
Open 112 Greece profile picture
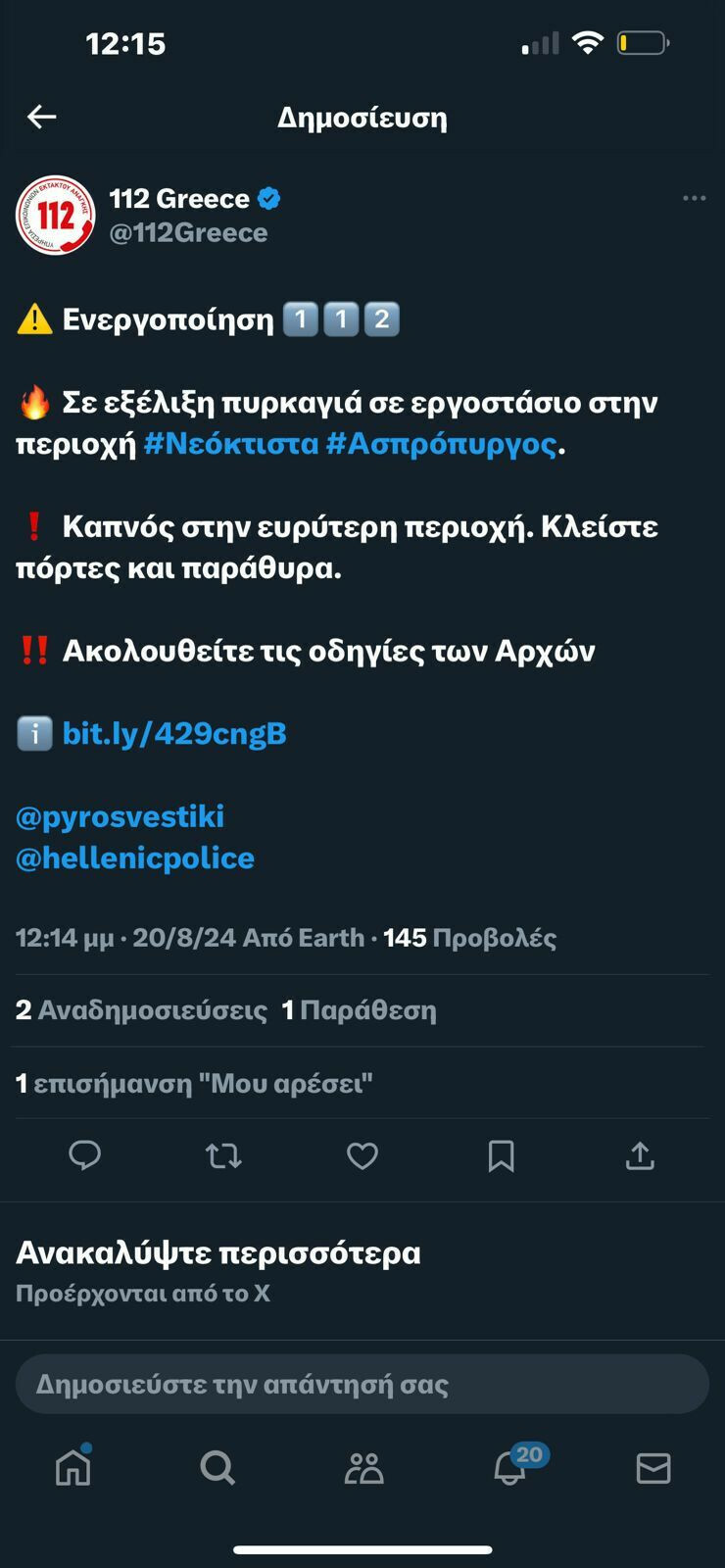[x=56, y=215]
